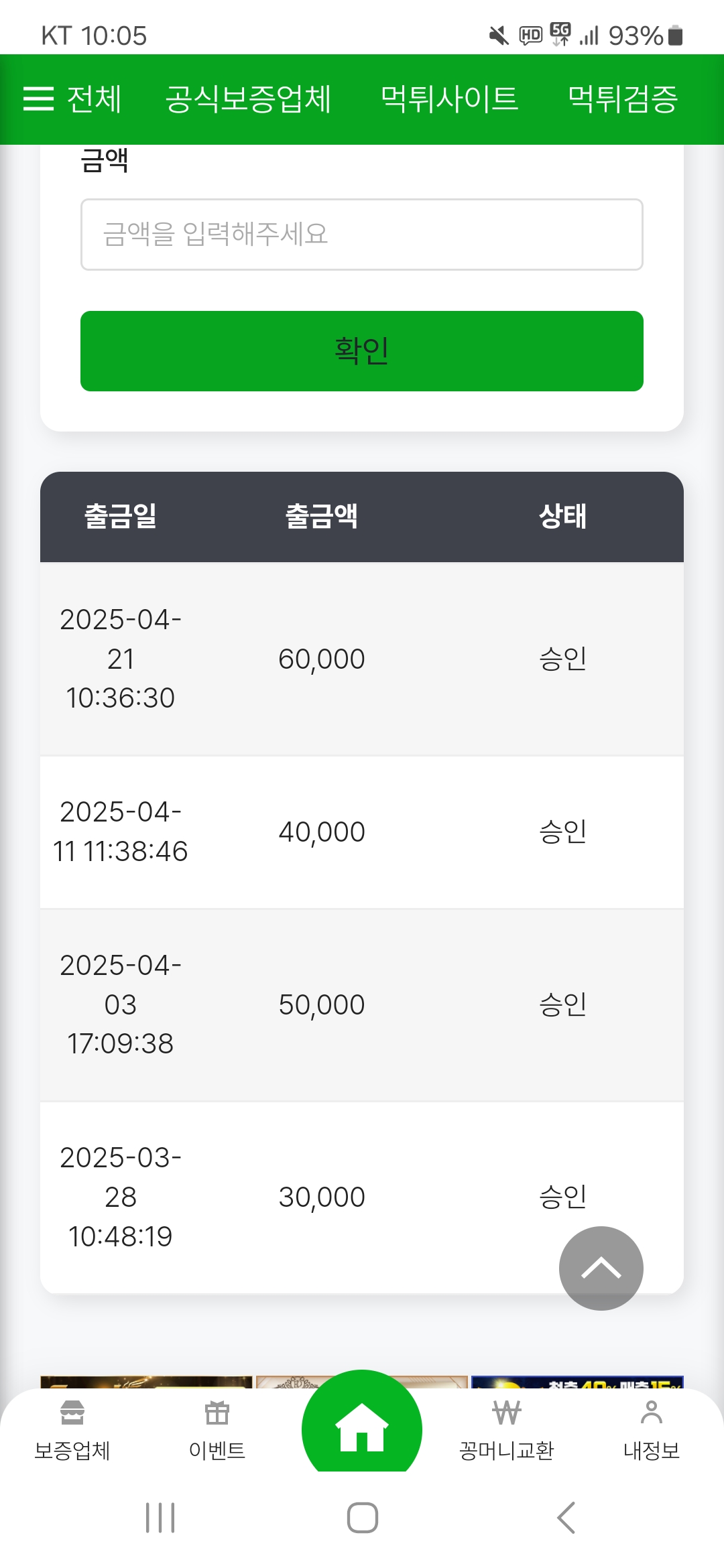Image resolution: width=724 pixels, height=1568 pixels.
Task: Open the 이벤트 bottom tab
Action: [217, 1431]
